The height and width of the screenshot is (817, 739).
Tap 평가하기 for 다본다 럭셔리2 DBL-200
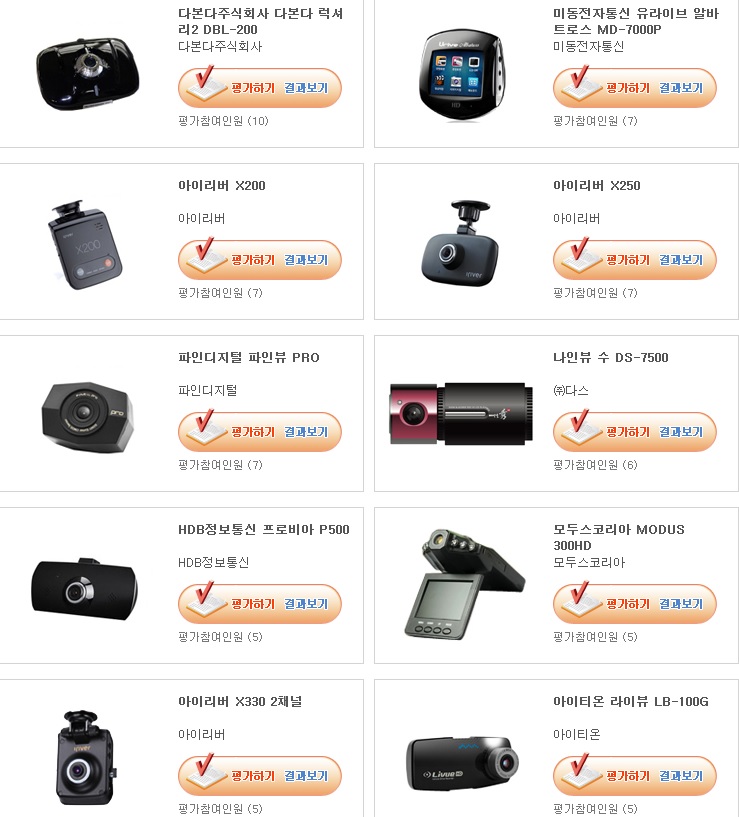pos(251,88)
